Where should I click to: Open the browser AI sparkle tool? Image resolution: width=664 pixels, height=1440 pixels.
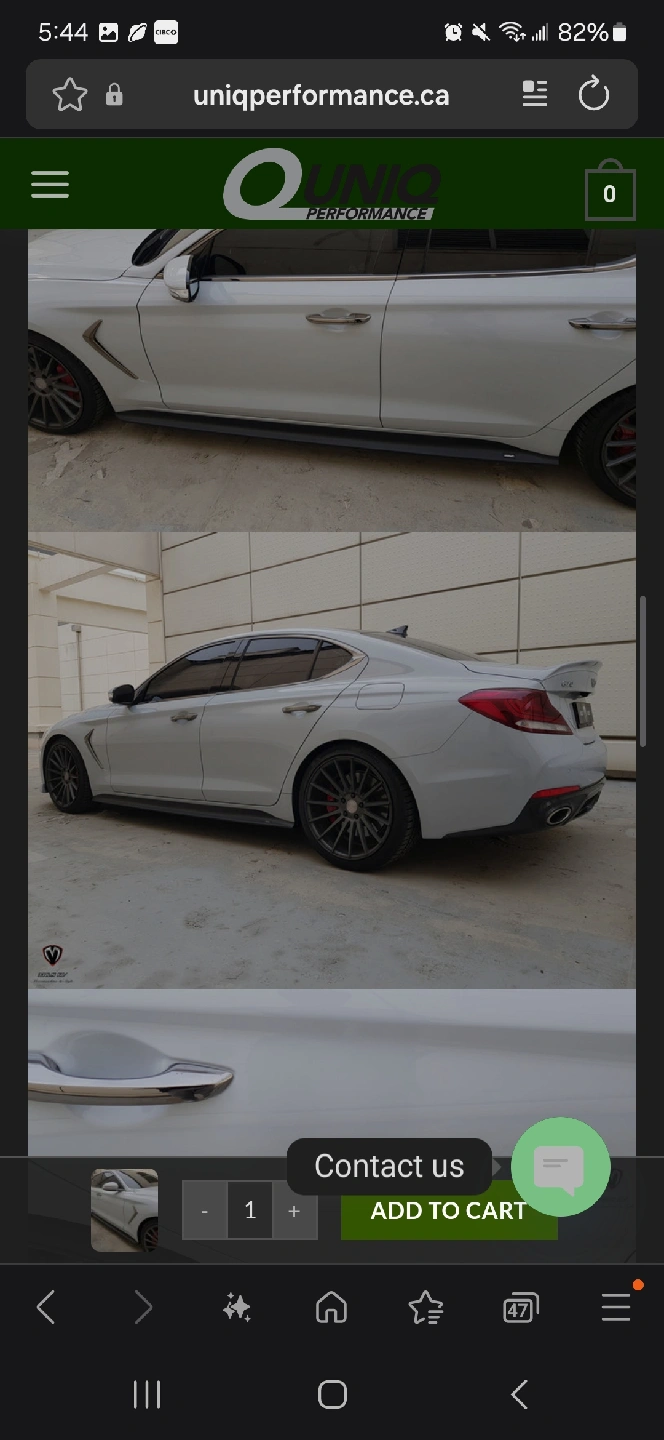(237, 1307)
